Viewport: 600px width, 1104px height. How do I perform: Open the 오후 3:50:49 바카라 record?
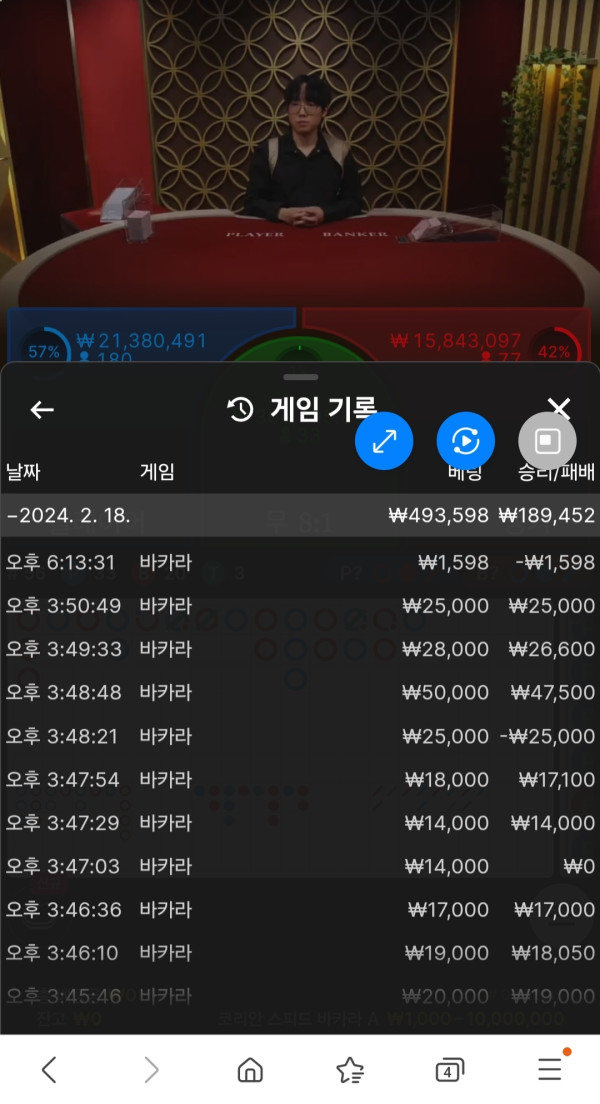pos(300,606)
